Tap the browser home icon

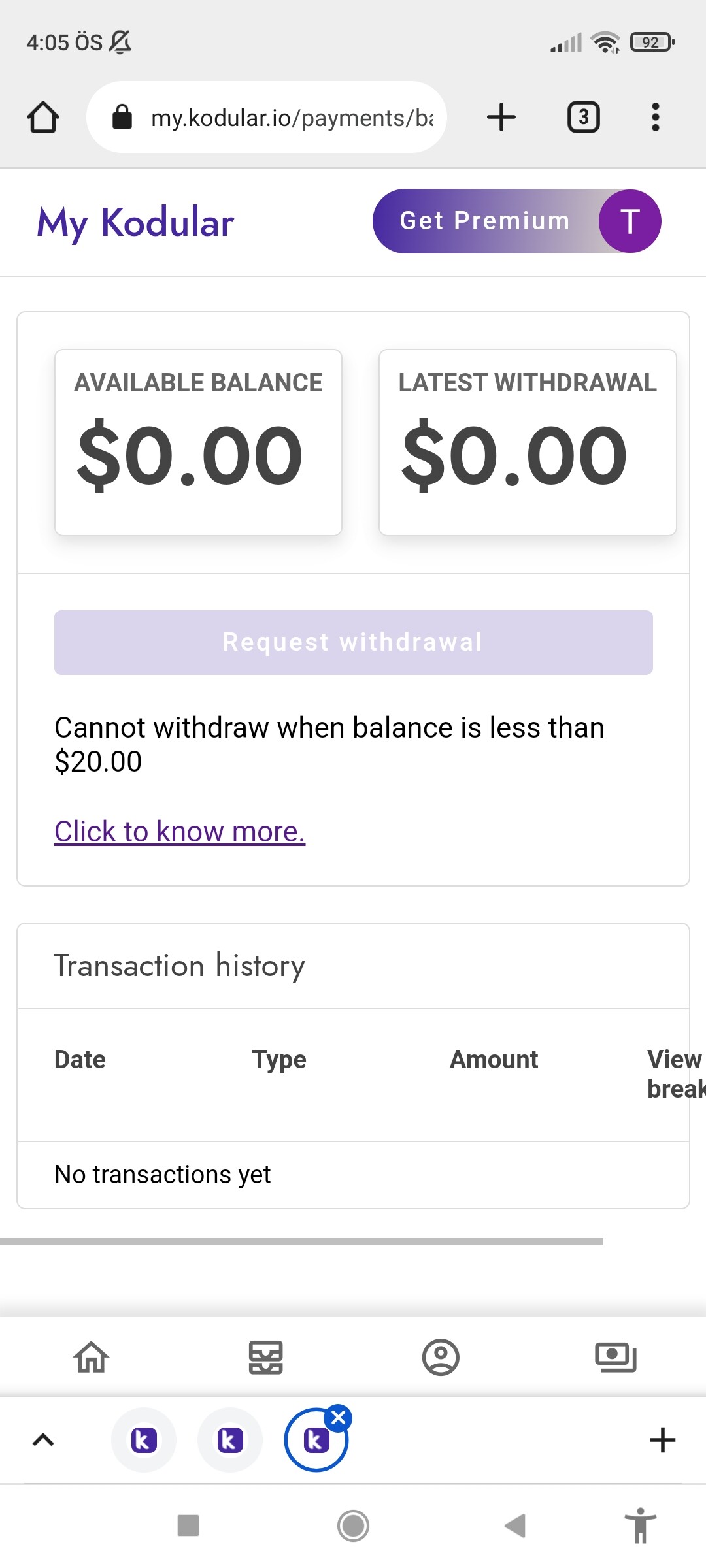coord(43,118)
